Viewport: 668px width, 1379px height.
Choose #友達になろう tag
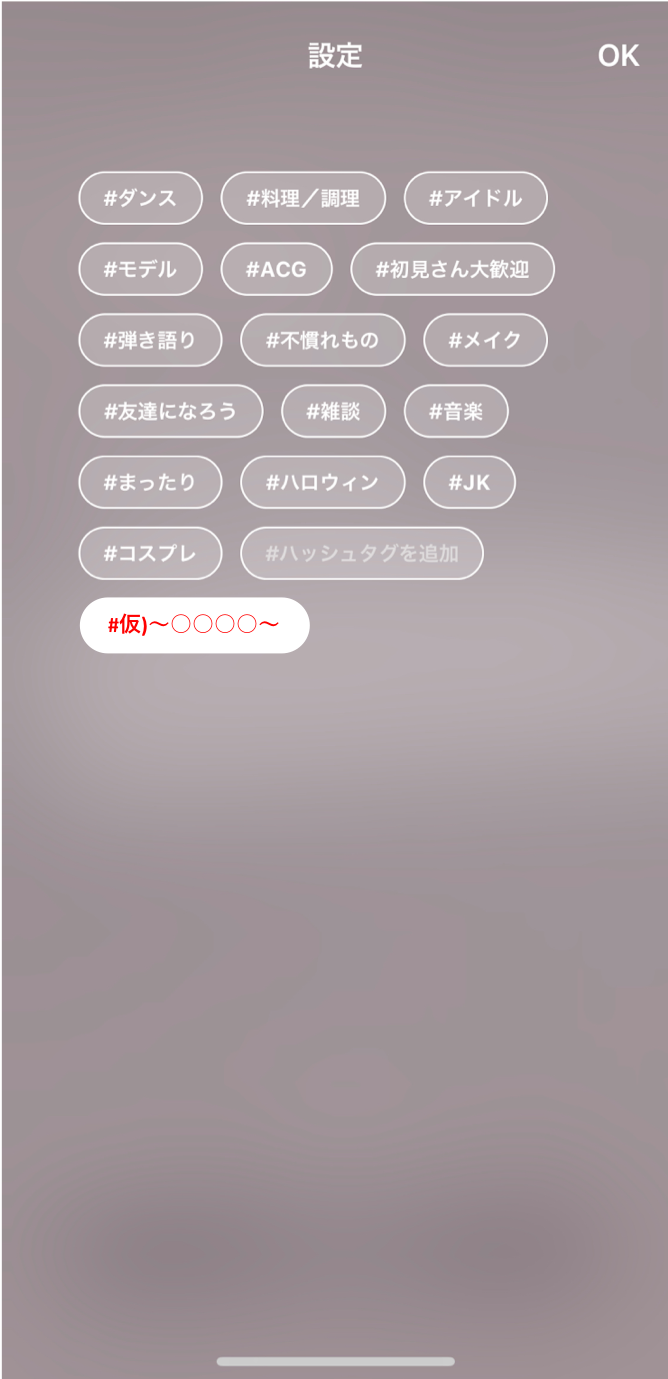pos(171,411)
